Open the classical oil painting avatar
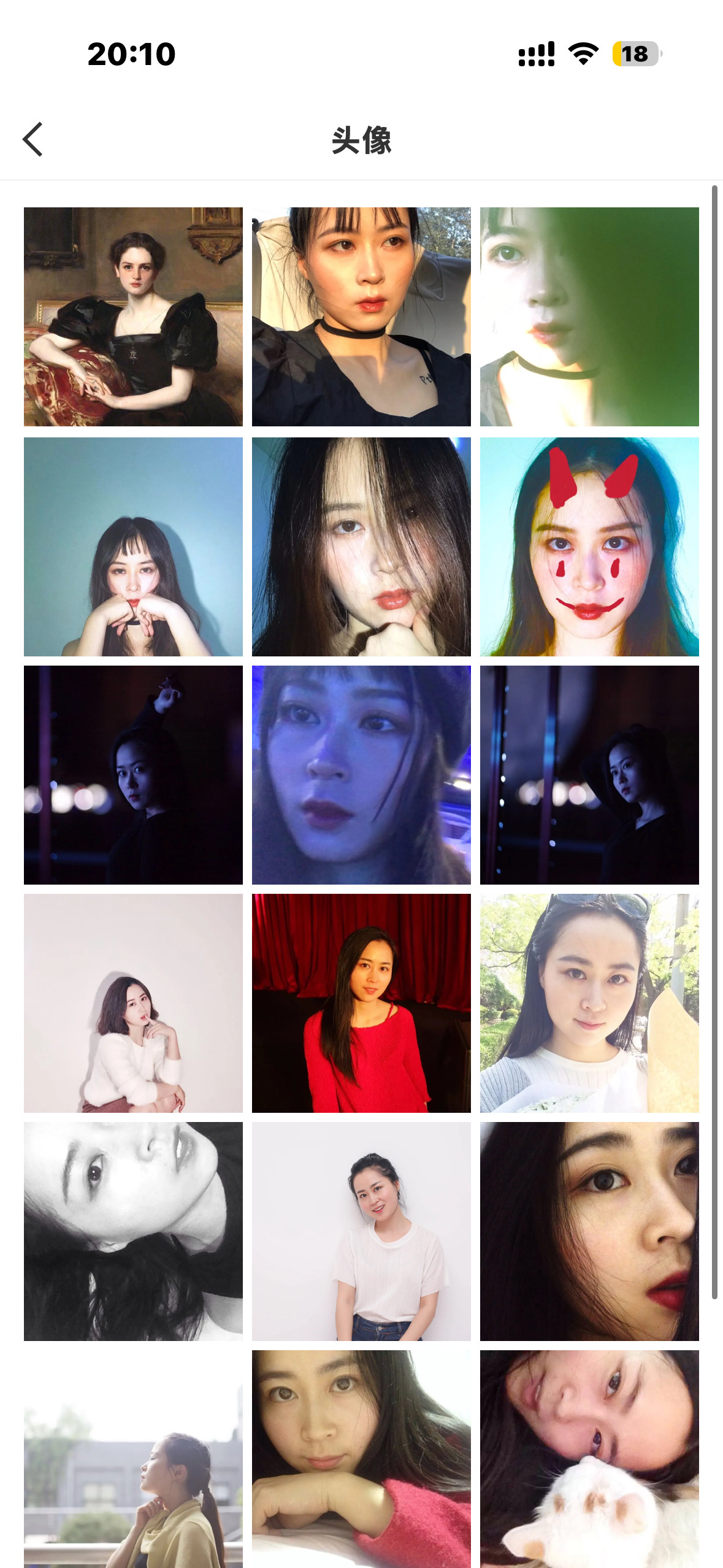 133,317
